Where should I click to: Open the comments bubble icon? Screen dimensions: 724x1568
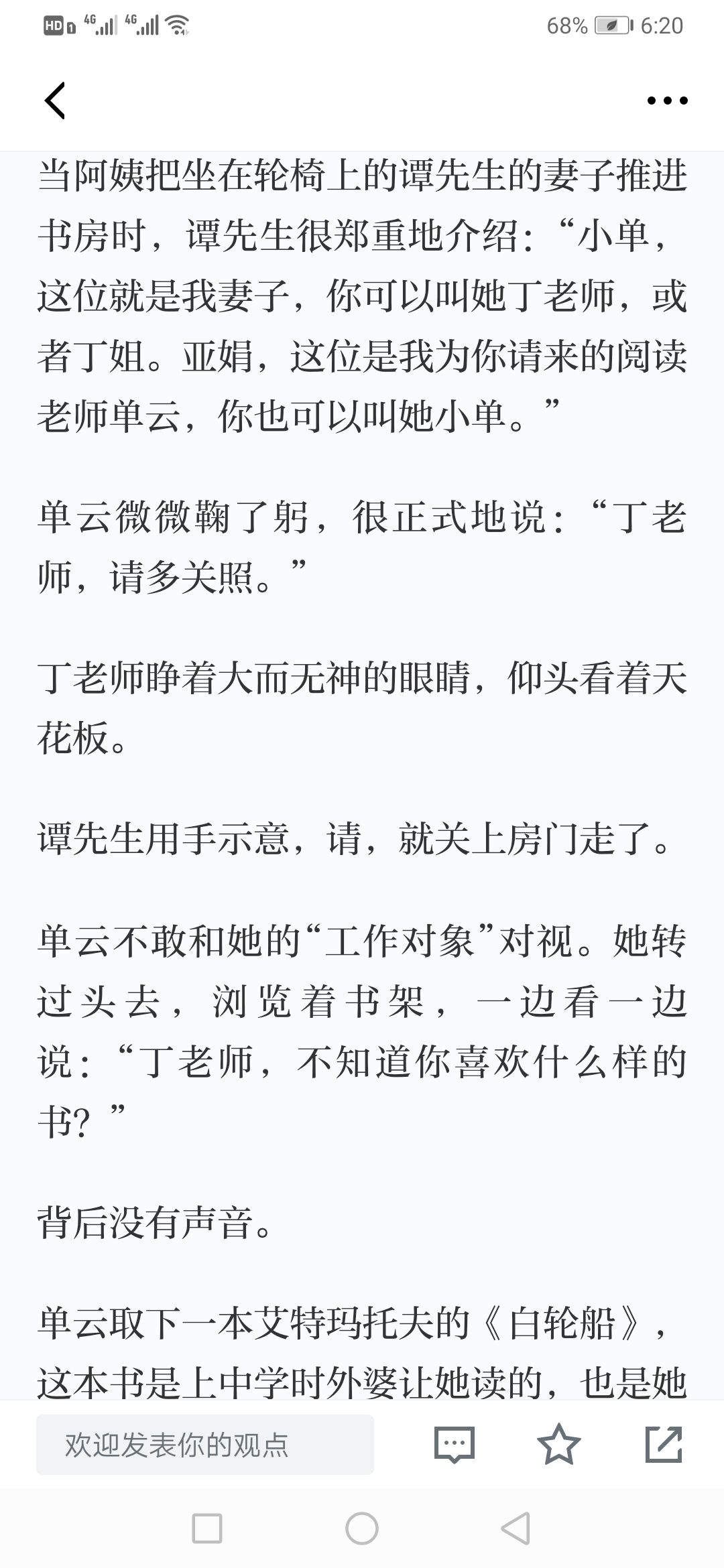click(x=454, y=1445)
